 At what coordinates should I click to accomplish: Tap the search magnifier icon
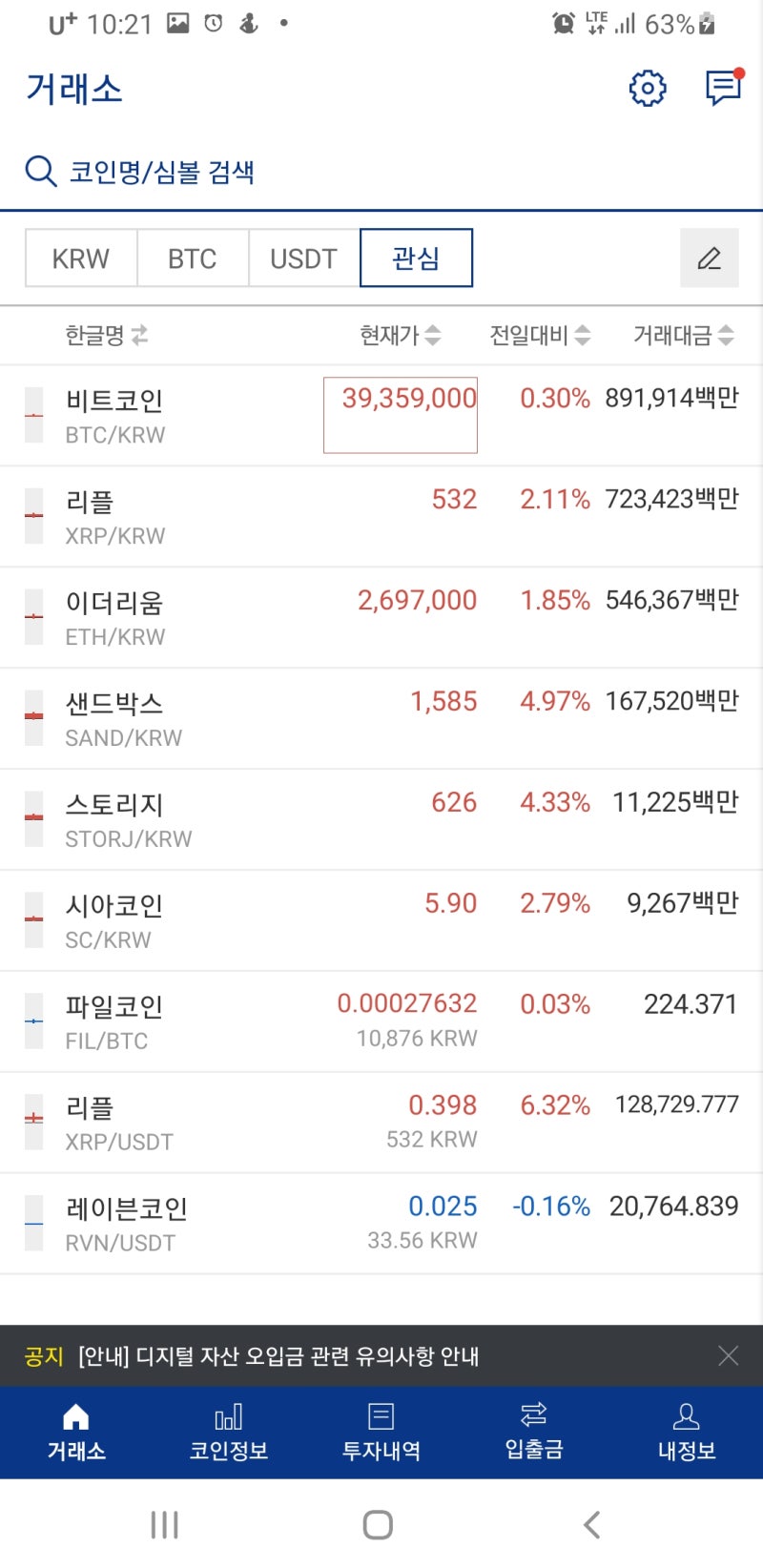(39, 172)
